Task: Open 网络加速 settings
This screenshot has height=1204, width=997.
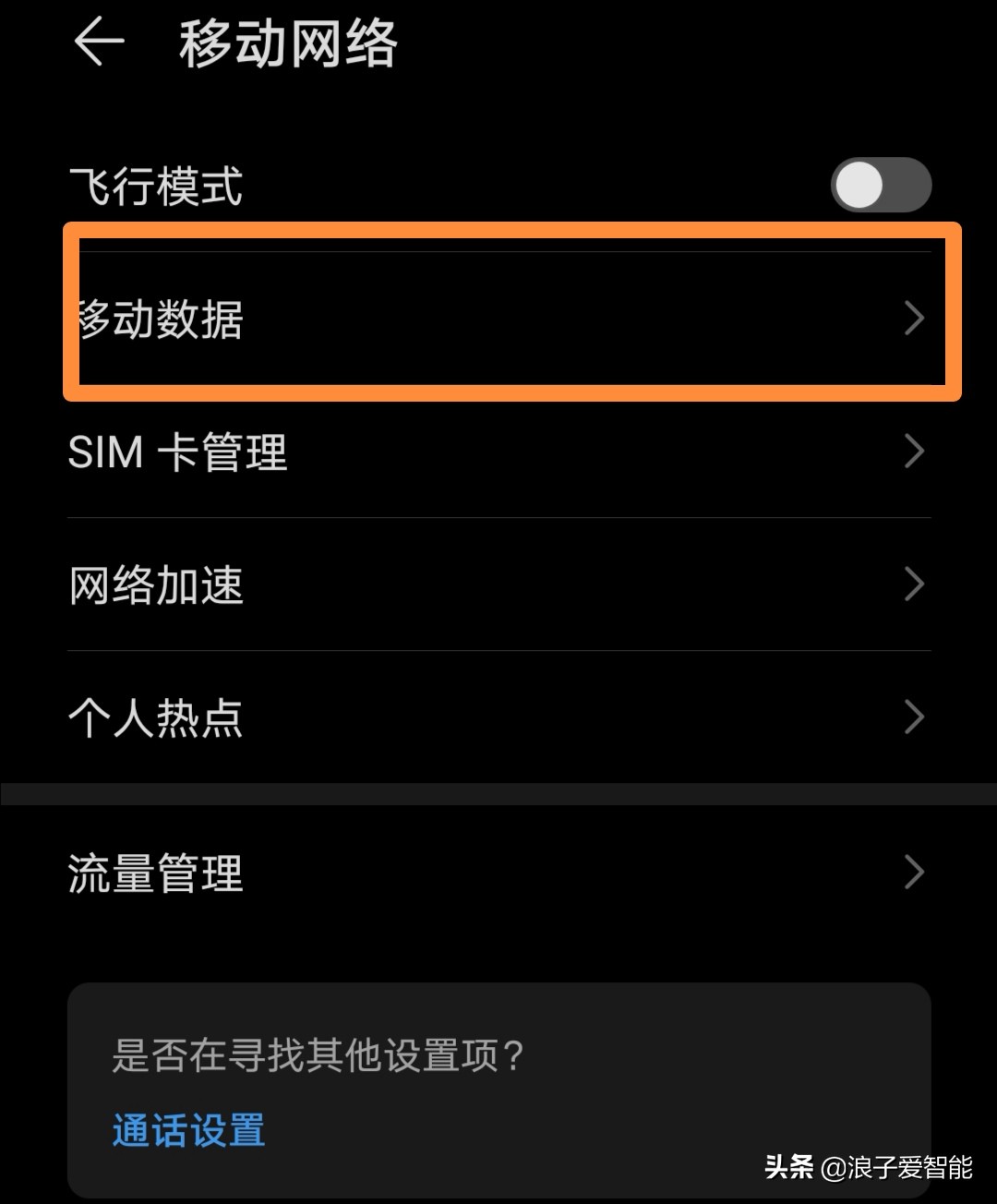Action: [369, 584]
